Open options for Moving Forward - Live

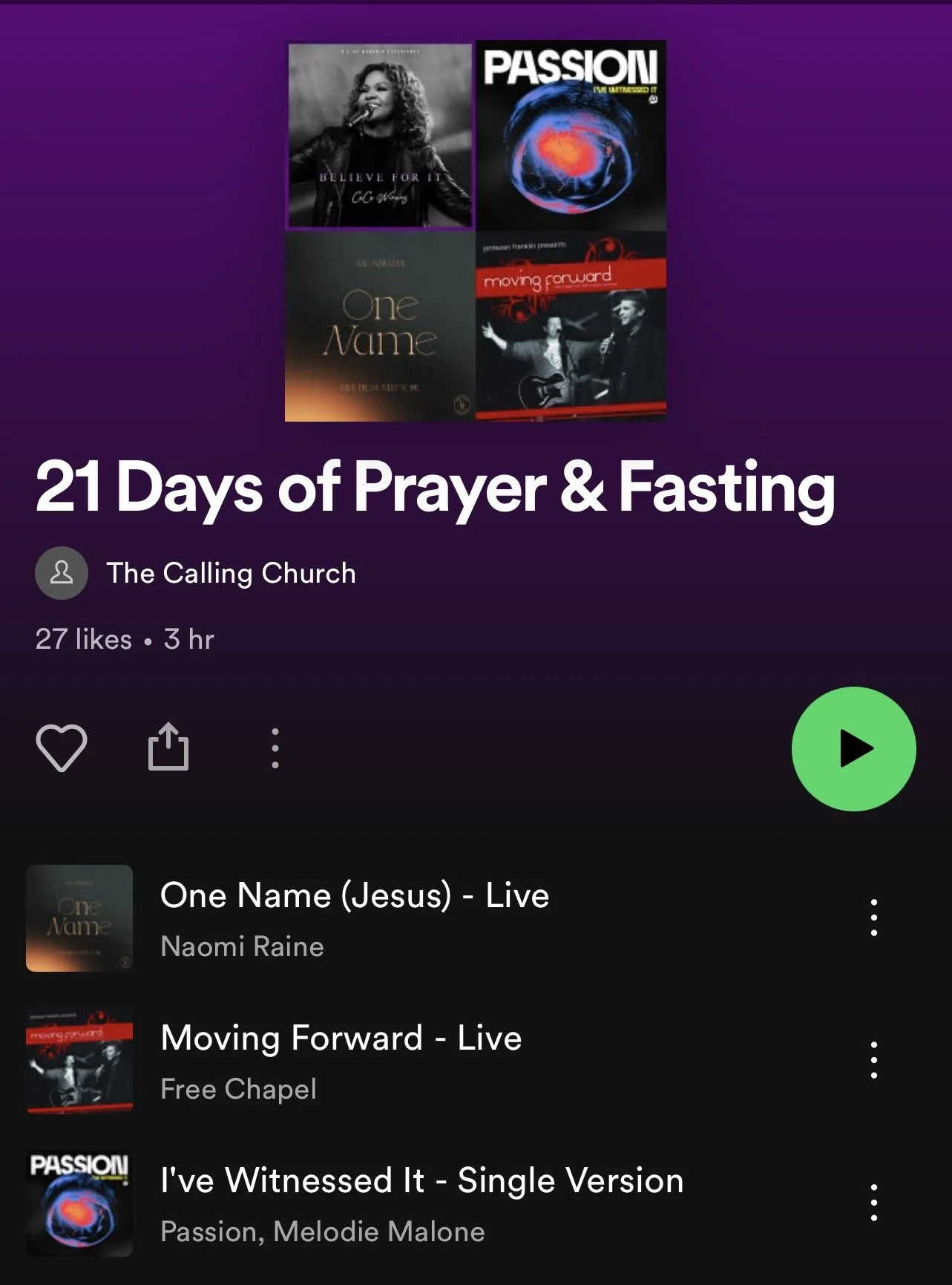[874, 1060]
